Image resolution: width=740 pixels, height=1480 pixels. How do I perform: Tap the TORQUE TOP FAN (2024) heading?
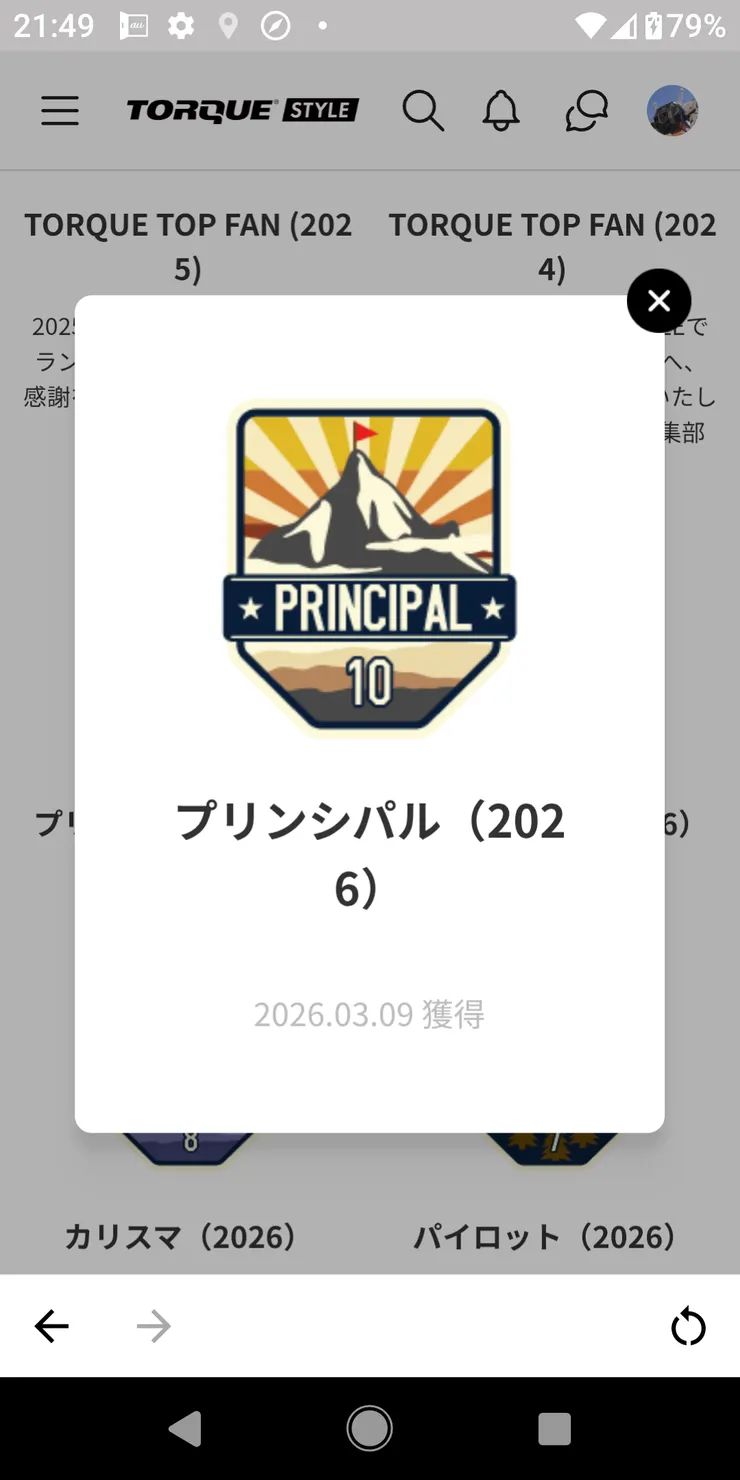coord(553,245)
